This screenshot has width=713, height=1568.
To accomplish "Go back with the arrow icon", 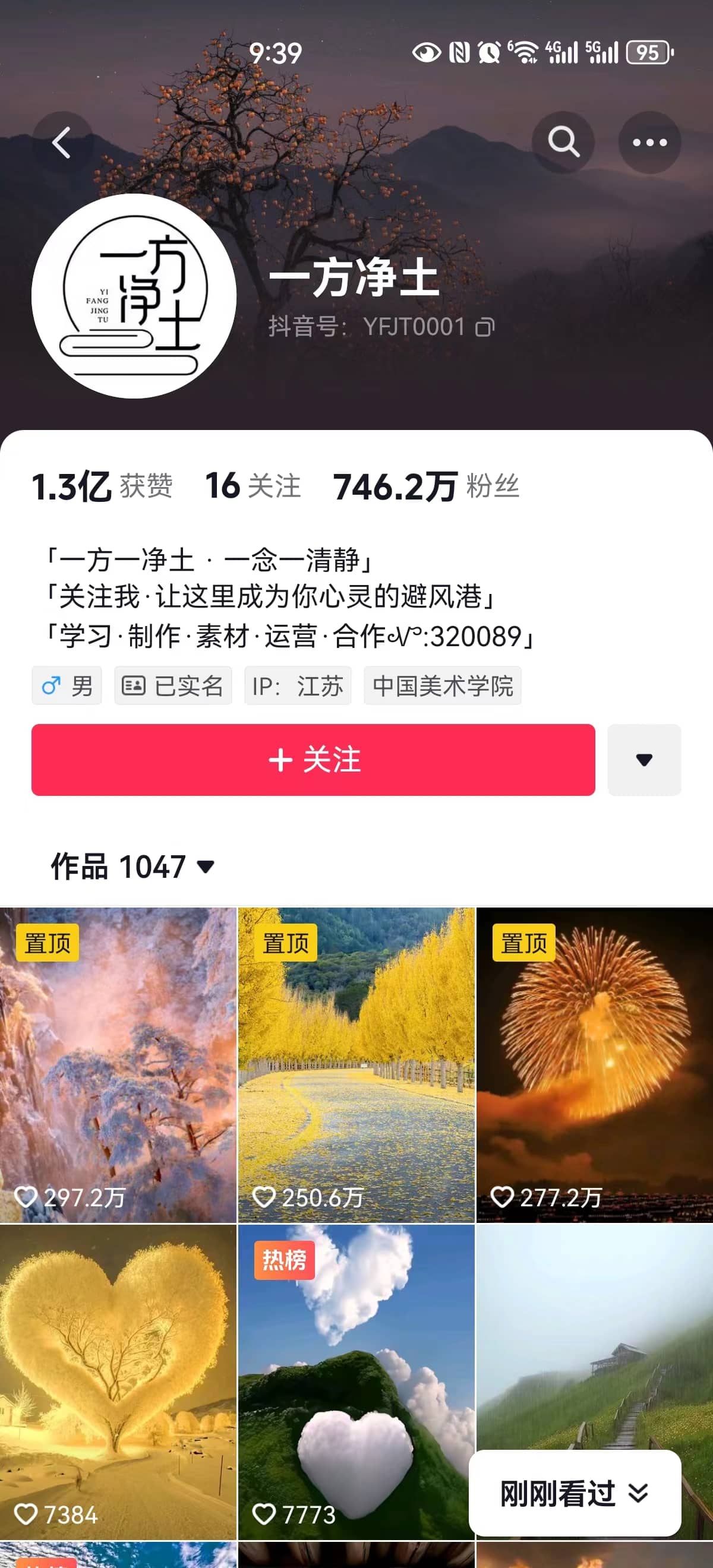I will pyautogui.click(x=62, y=143).
